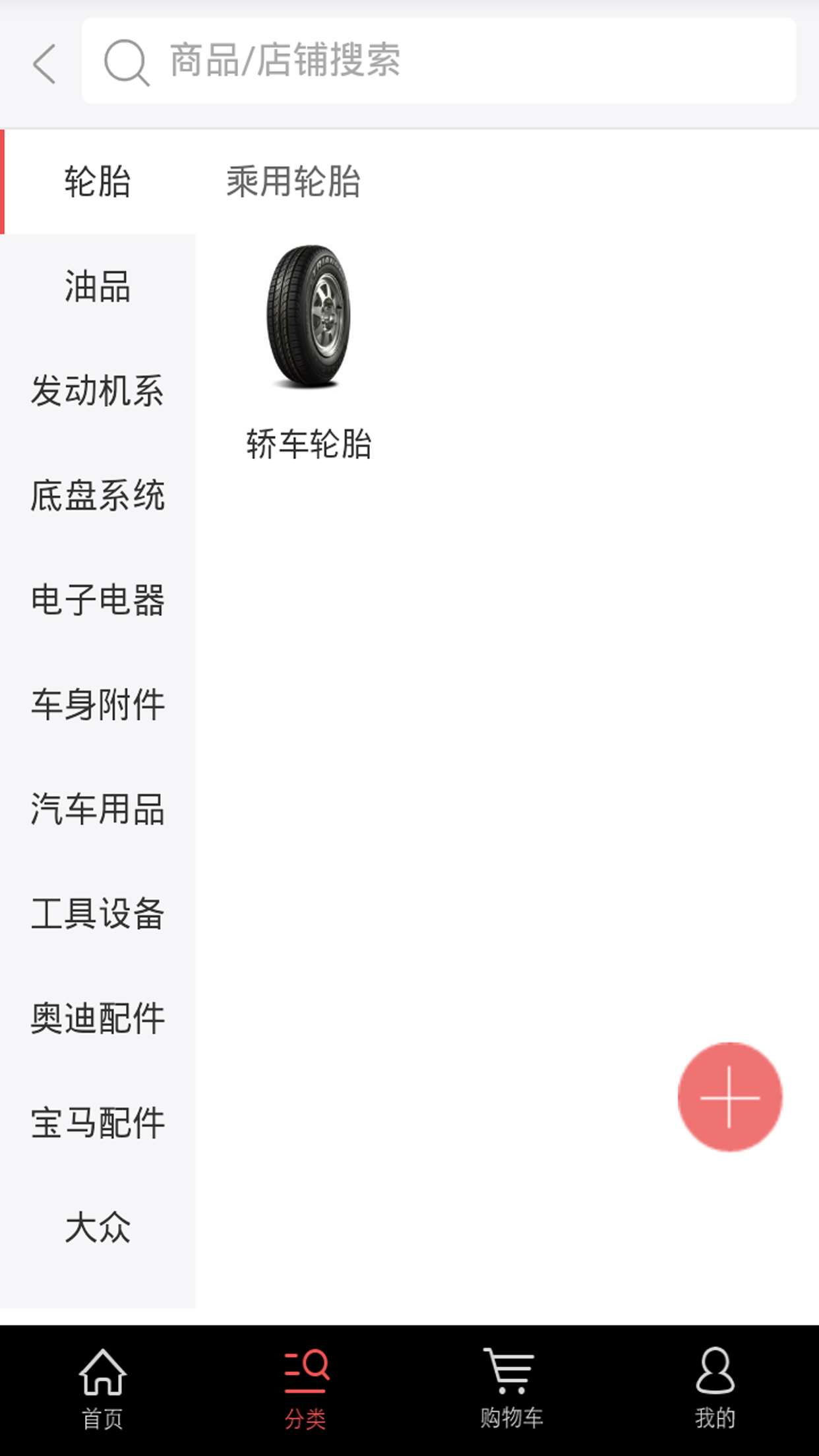Image resolution: width=819 pixels, height=1456 pixels.
Task: Open the 轿车轮胎 product tile
Action: pyautogui.click(x=309, y=349)
